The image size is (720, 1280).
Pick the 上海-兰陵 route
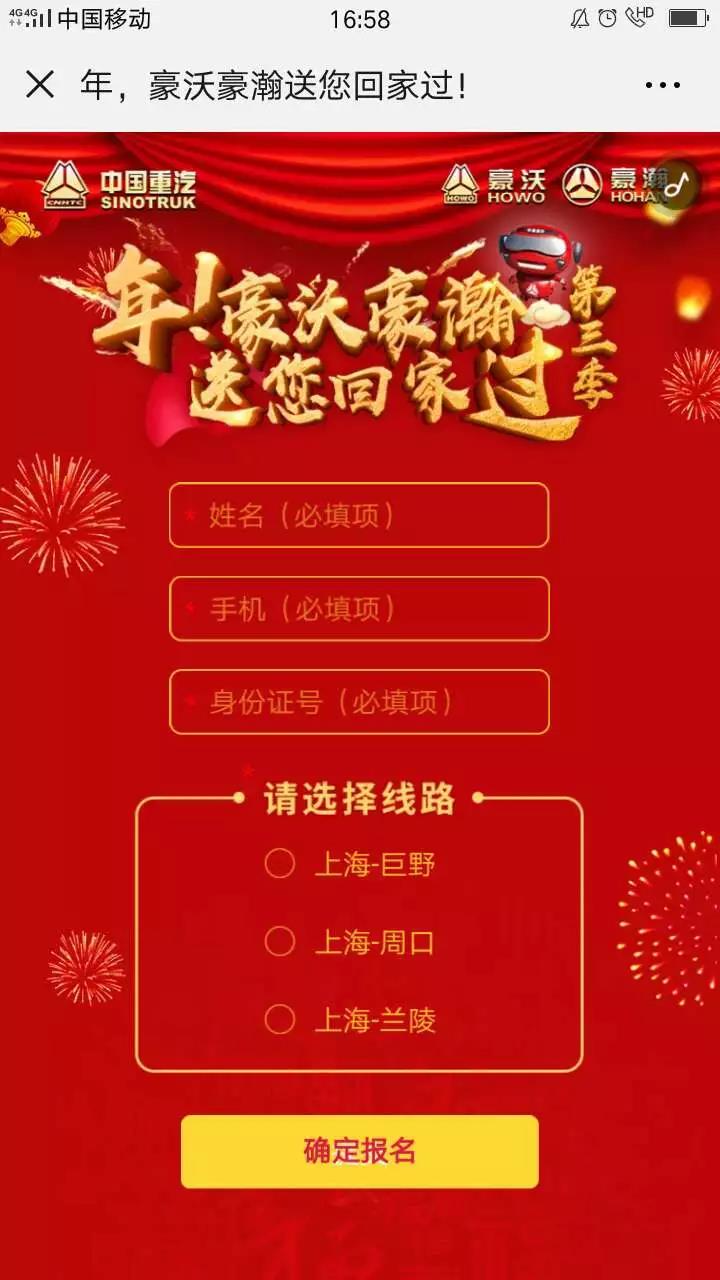pyautogui.click(x=281, y=1020)
